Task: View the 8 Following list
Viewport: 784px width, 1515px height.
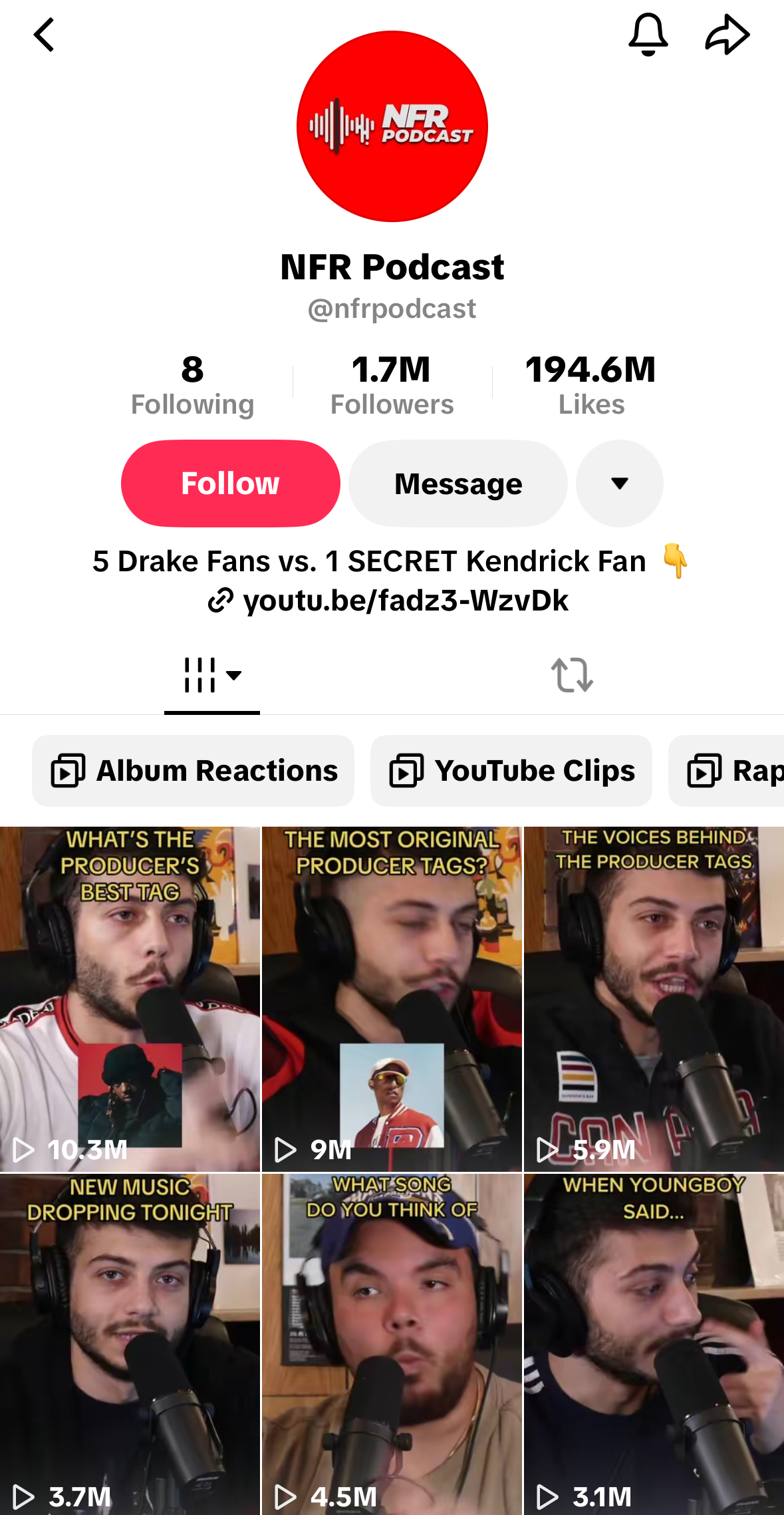Action: click(192, 385)
